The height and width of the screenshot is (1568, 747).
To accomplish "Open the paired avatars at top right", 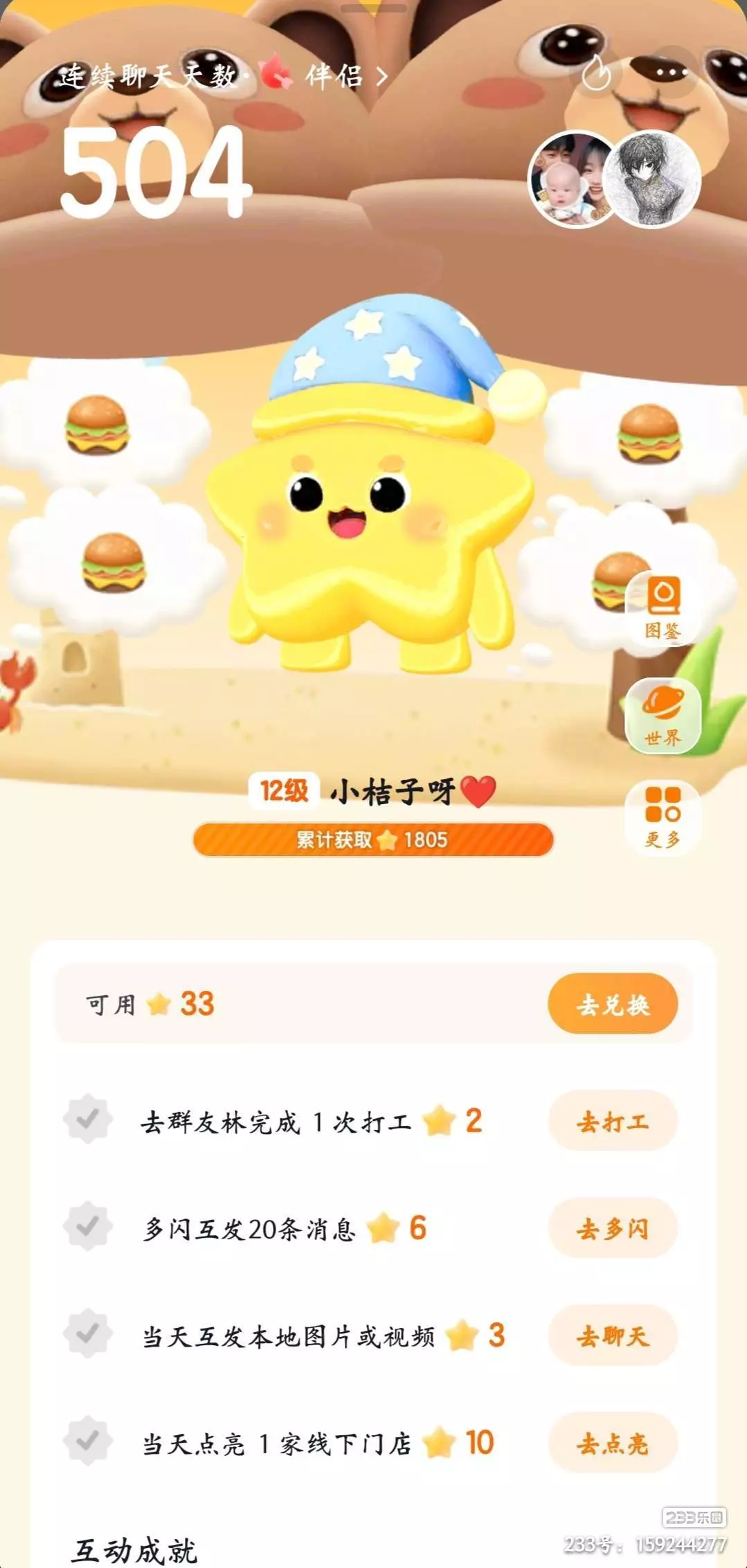I will click(614, 179).
